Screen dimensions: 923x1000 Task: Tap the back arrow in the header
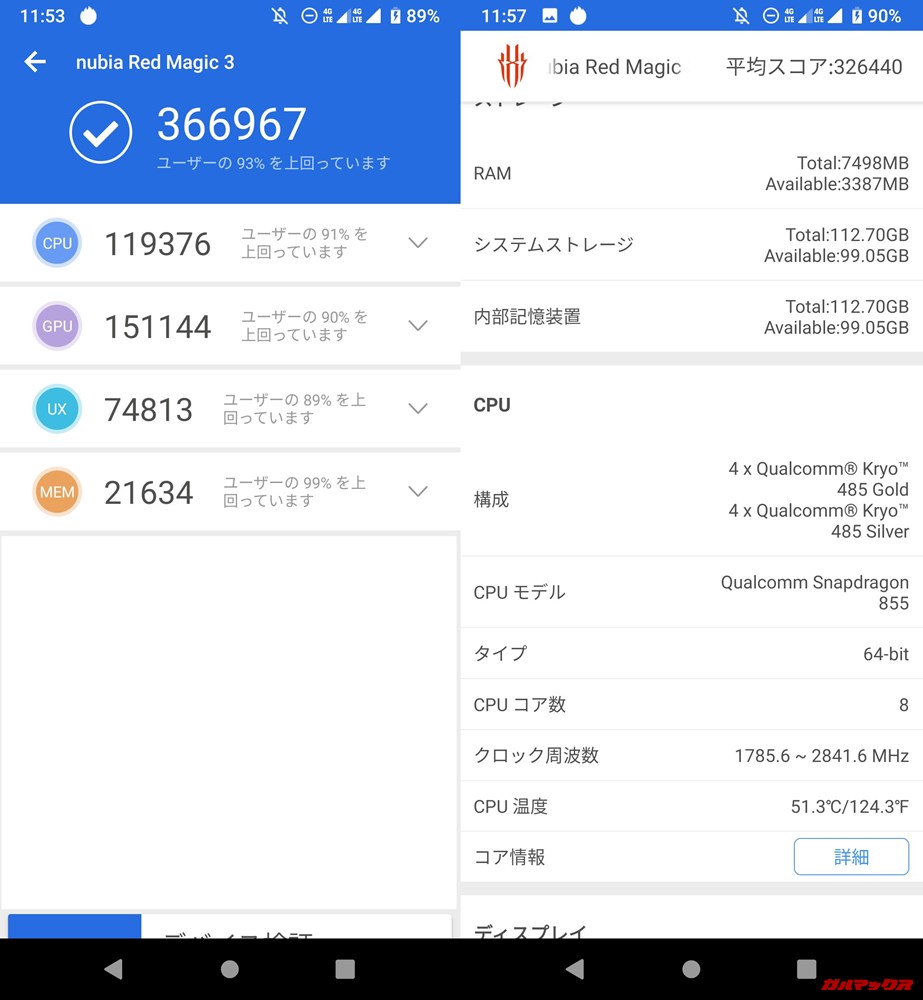click(35, 62)
